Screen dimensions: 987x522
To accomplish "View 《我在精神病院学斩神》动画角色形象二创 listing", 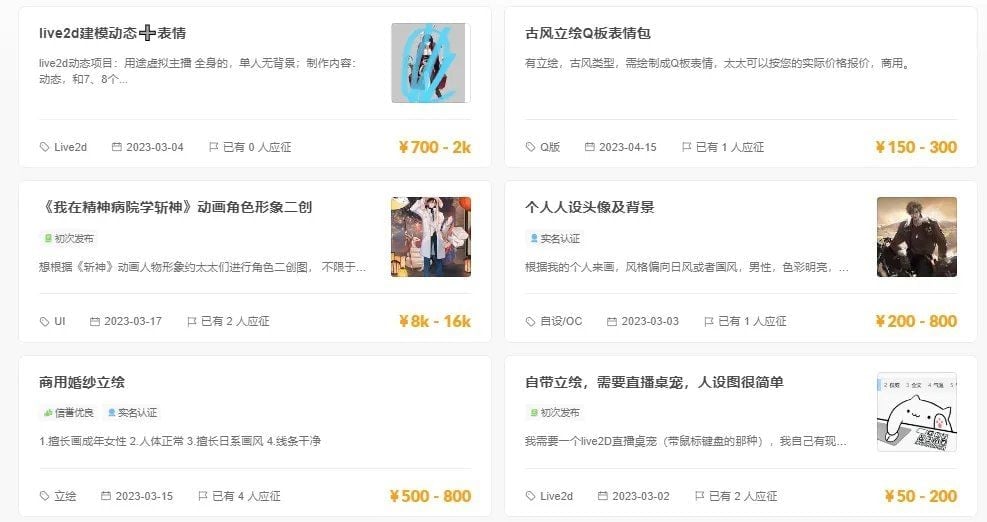I will (175, 207).
